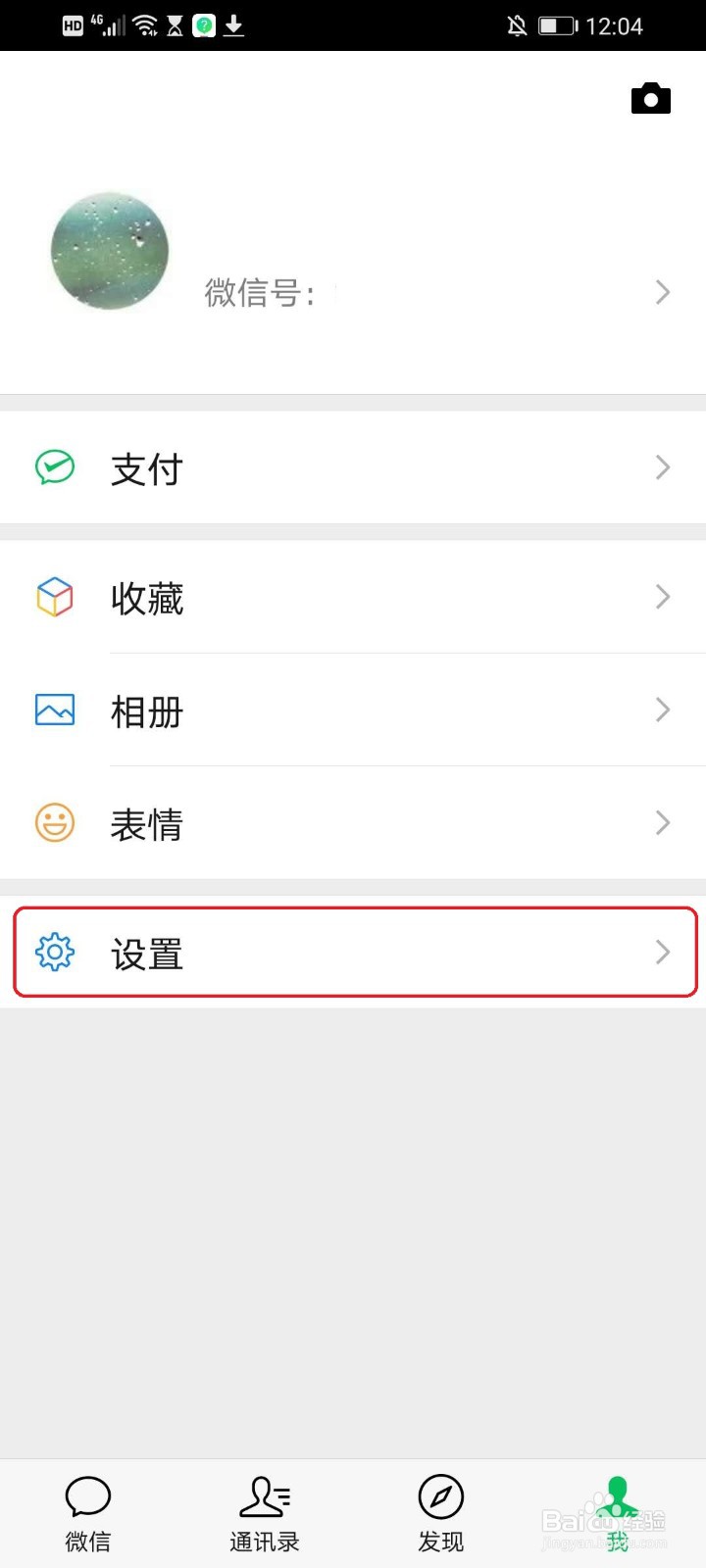
Task: Expand the profile row chevron
Action: (663, 292)
